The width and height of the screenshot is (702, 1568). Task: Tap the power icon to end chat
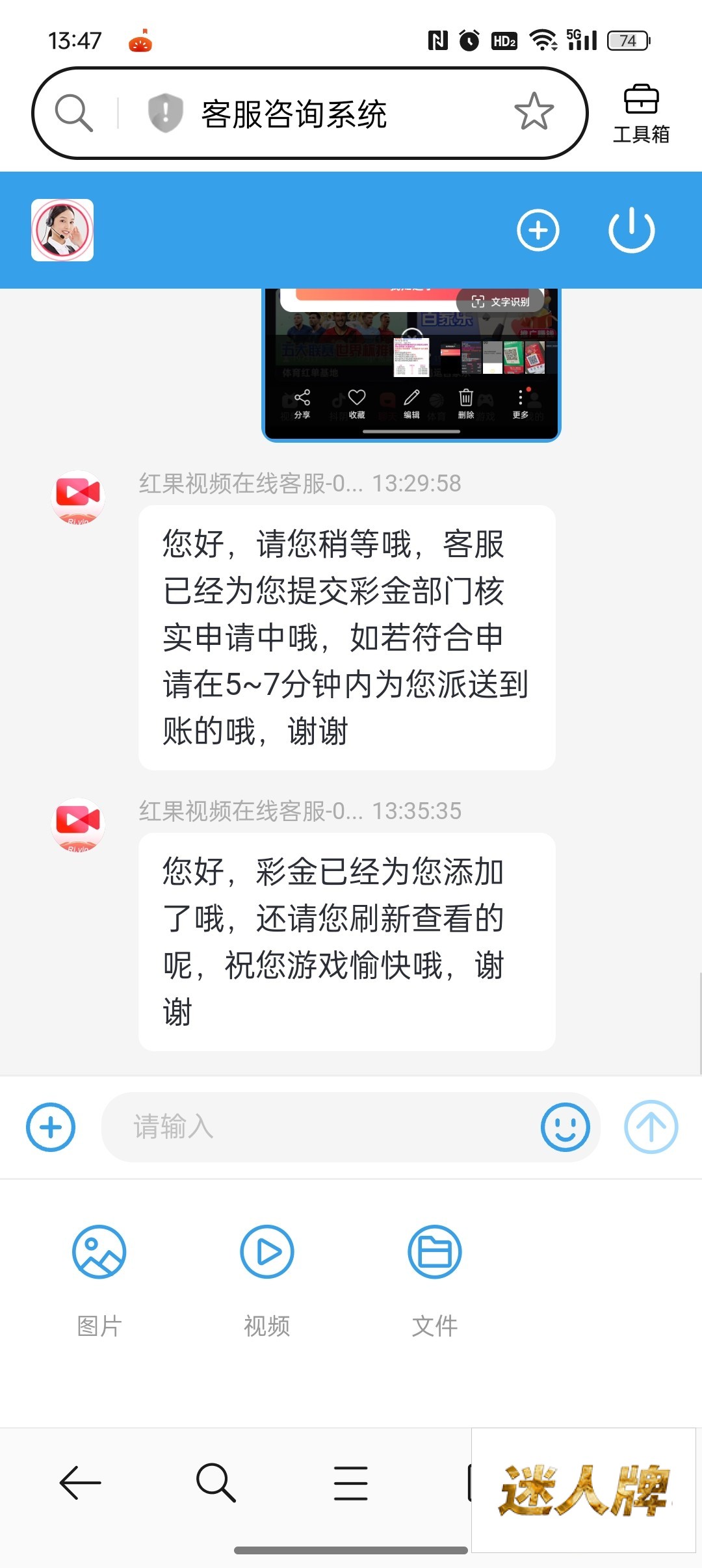(x=631, y=230)
